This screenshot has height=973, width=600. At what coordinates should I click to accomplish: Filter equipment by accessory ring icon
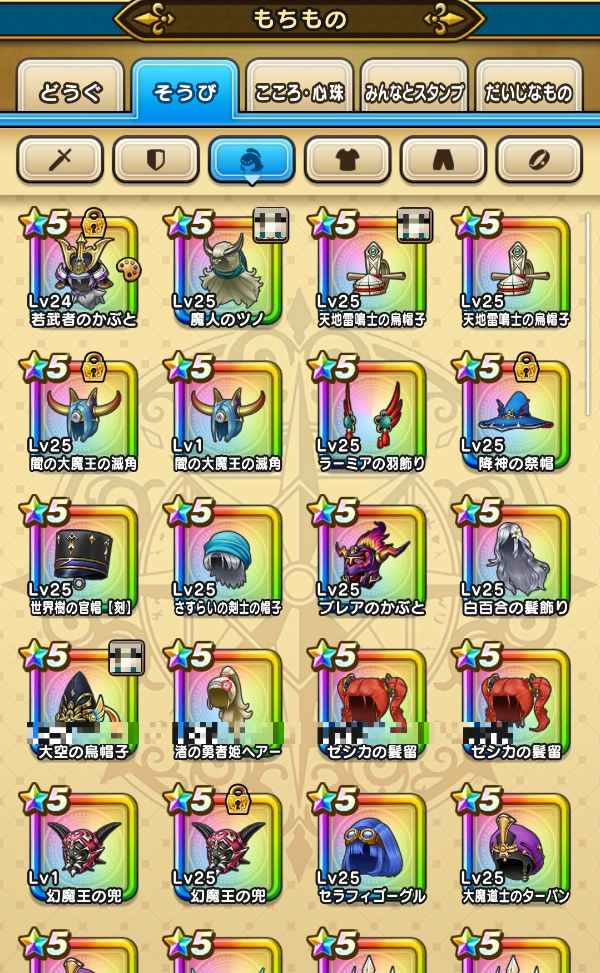tap(540, 159)
